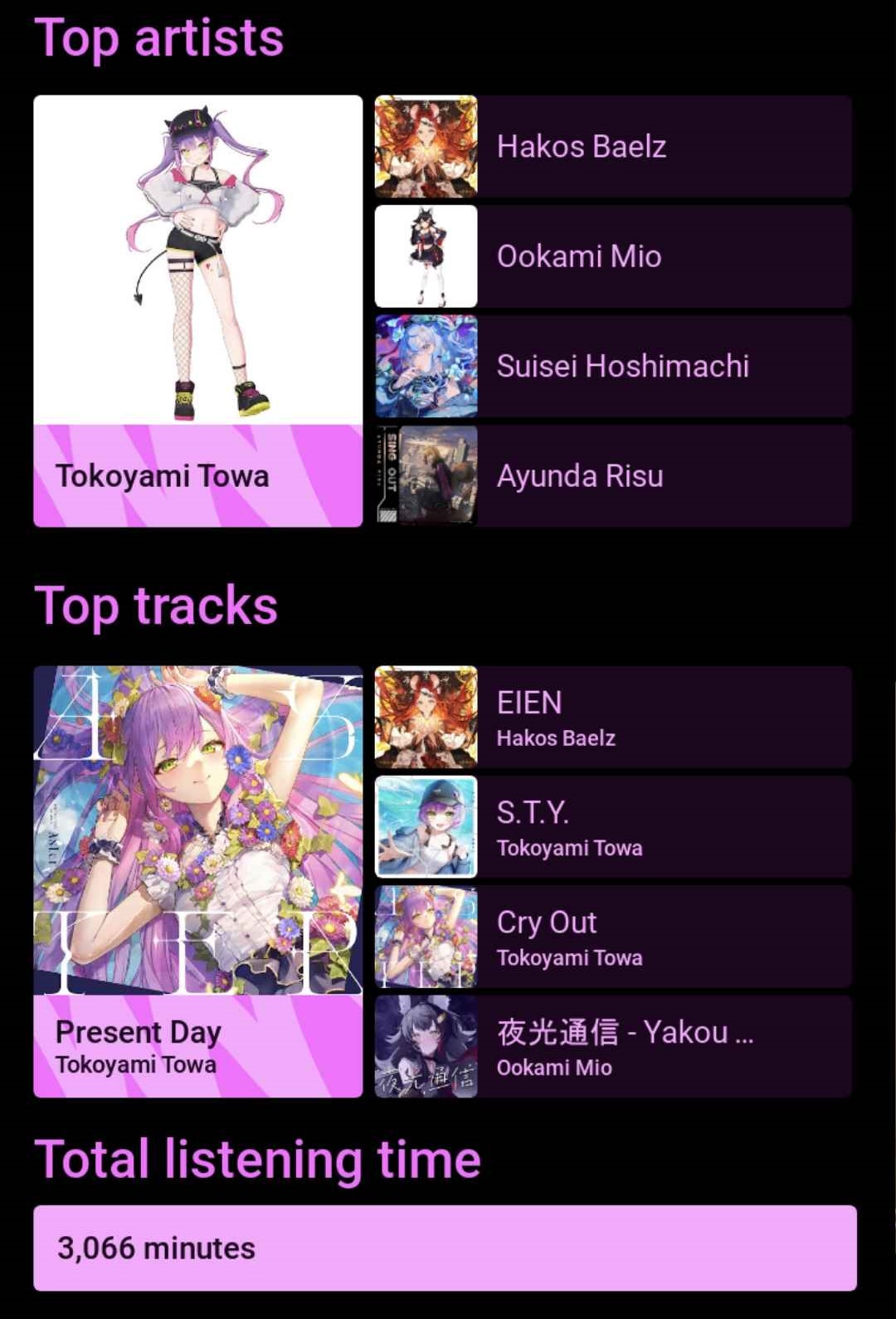Select the Cry Out track
The height and width of the screenshot is (1319, 896).
(x=612, y=937)
